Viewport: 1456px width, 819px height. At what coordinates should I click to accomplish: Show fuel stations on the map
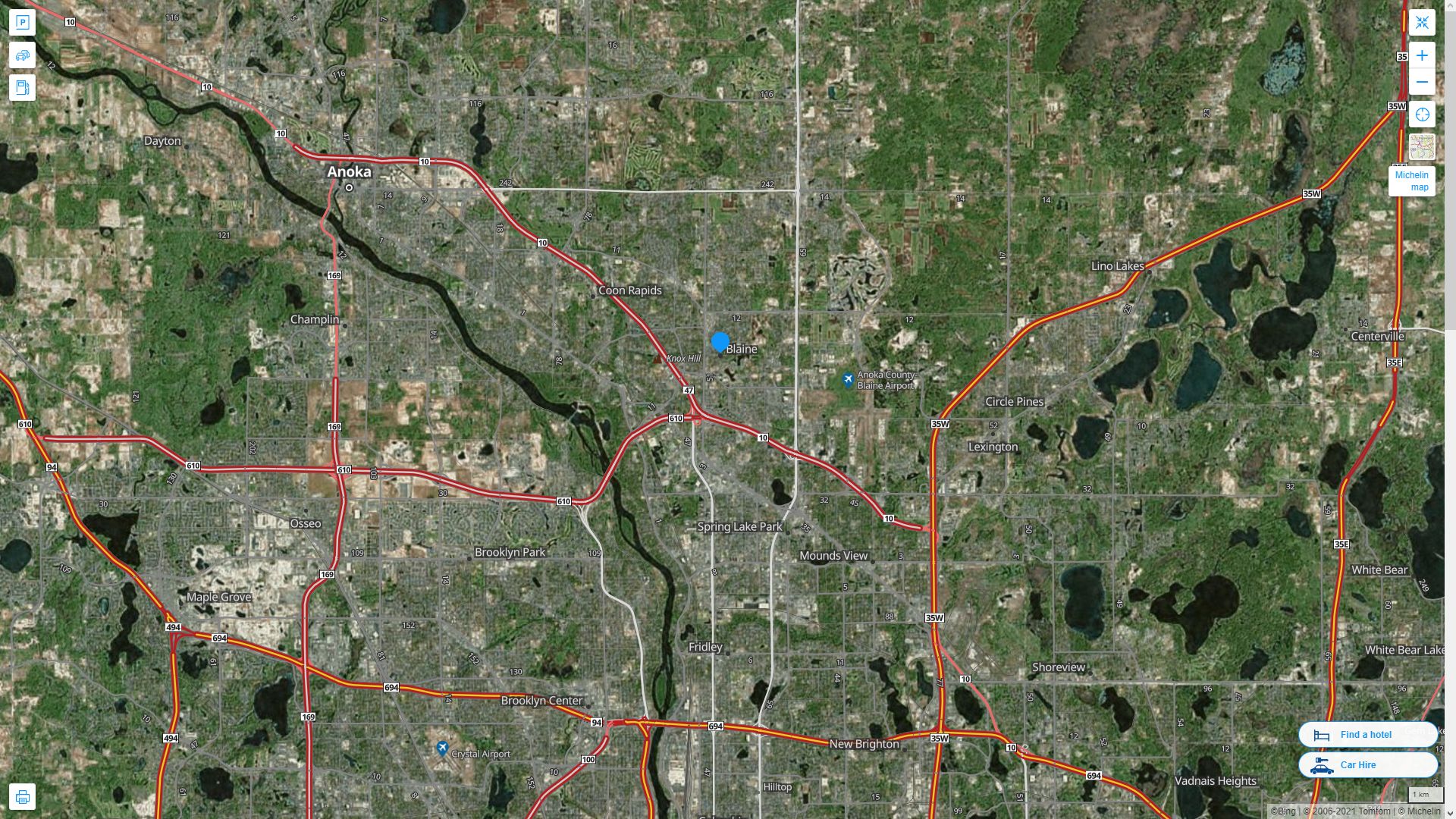(x=22, y=87)
